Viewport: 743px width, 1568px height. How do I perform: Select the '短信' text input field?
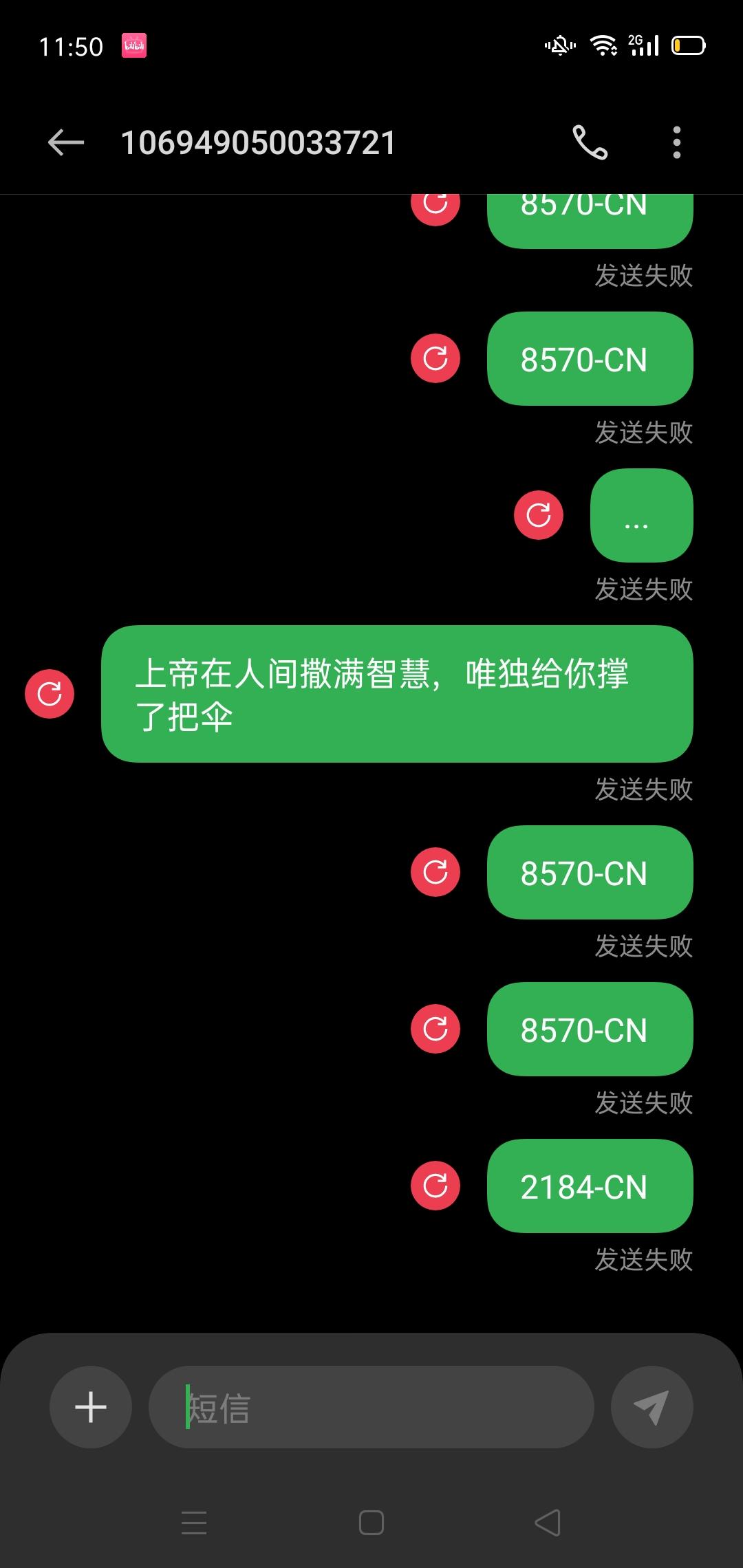tap(371, 1407)
